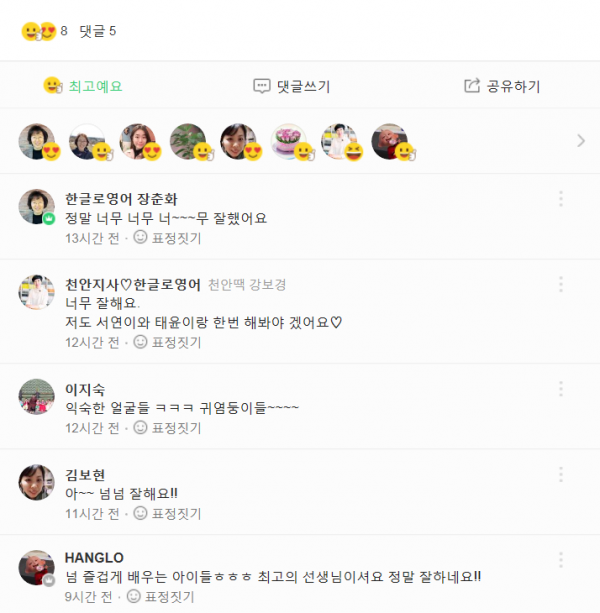The height and width of the screenshot is (613, 600).
Task: Open 이지숙's profile from the name
Action: 85,389
